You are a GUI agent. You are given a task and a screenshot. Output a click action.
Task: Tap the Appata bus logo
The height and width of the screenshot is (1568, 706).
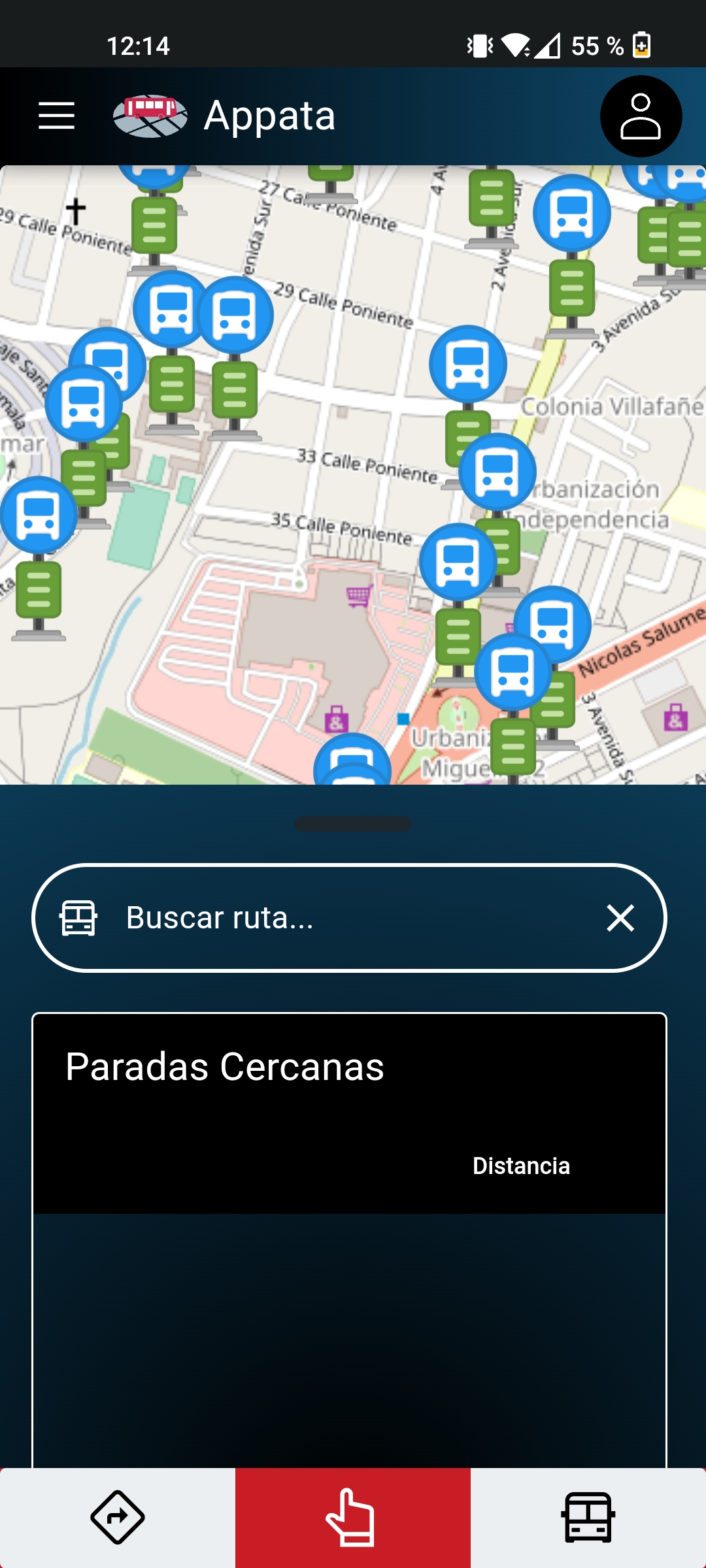147,114
